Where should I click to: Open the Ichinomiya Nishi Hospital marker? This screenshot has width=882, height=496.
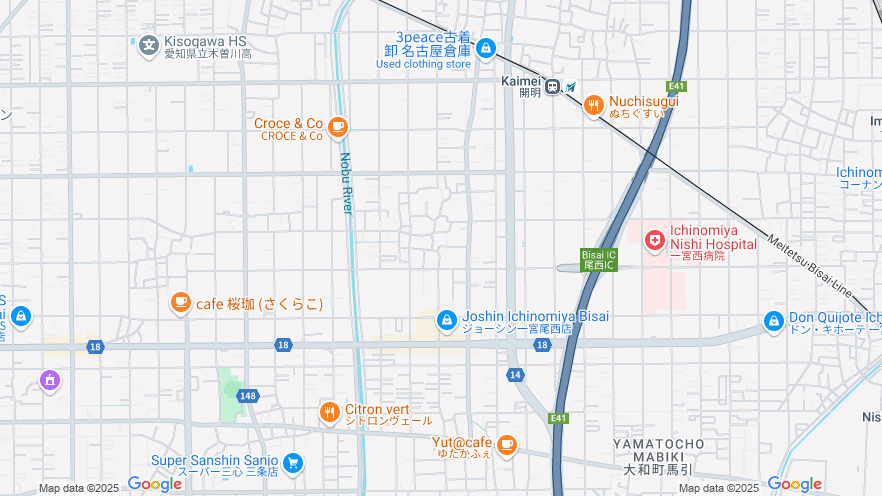[x=655, y=240]
